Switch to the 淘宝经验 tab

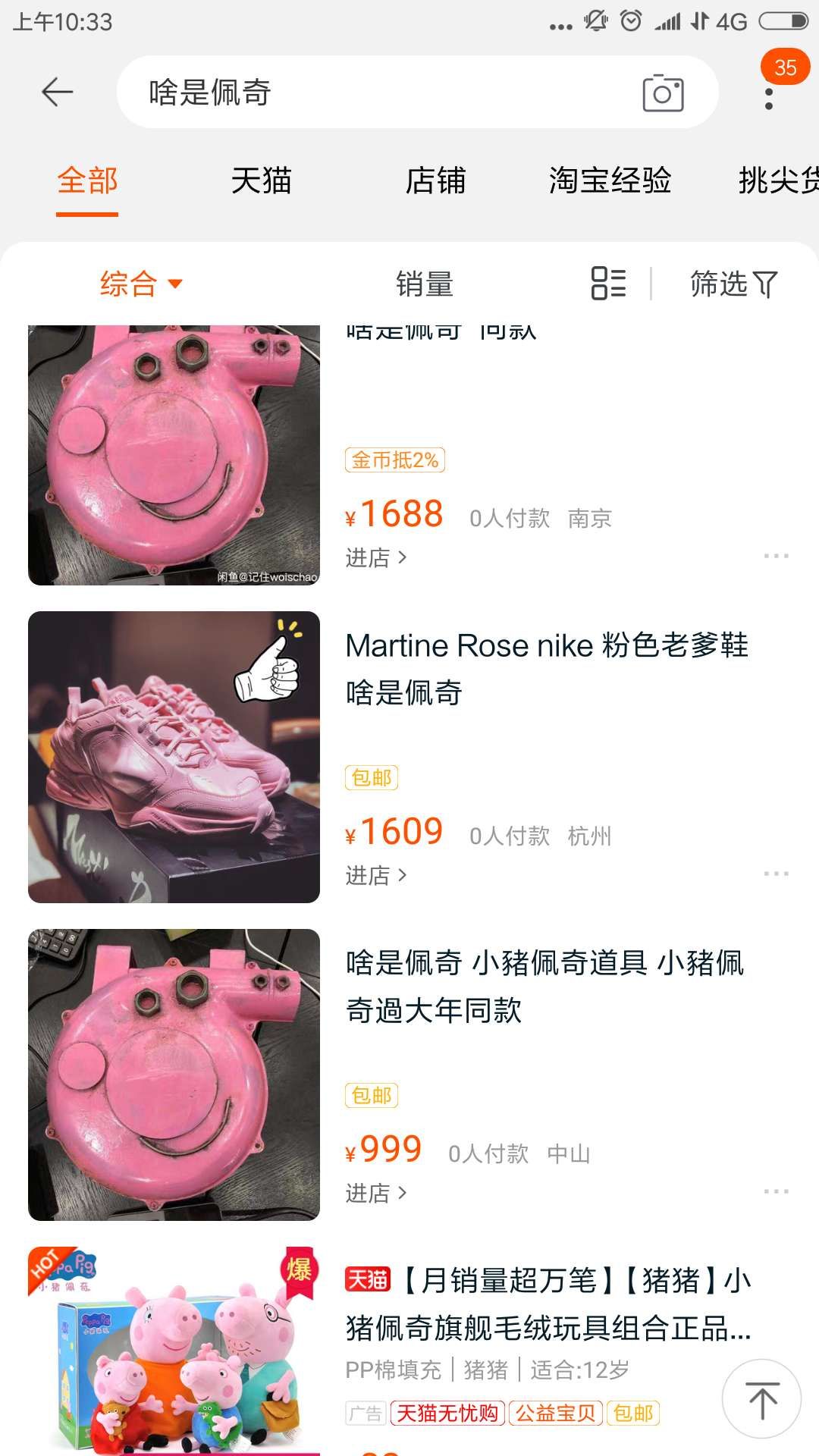[x=610, y=181]
